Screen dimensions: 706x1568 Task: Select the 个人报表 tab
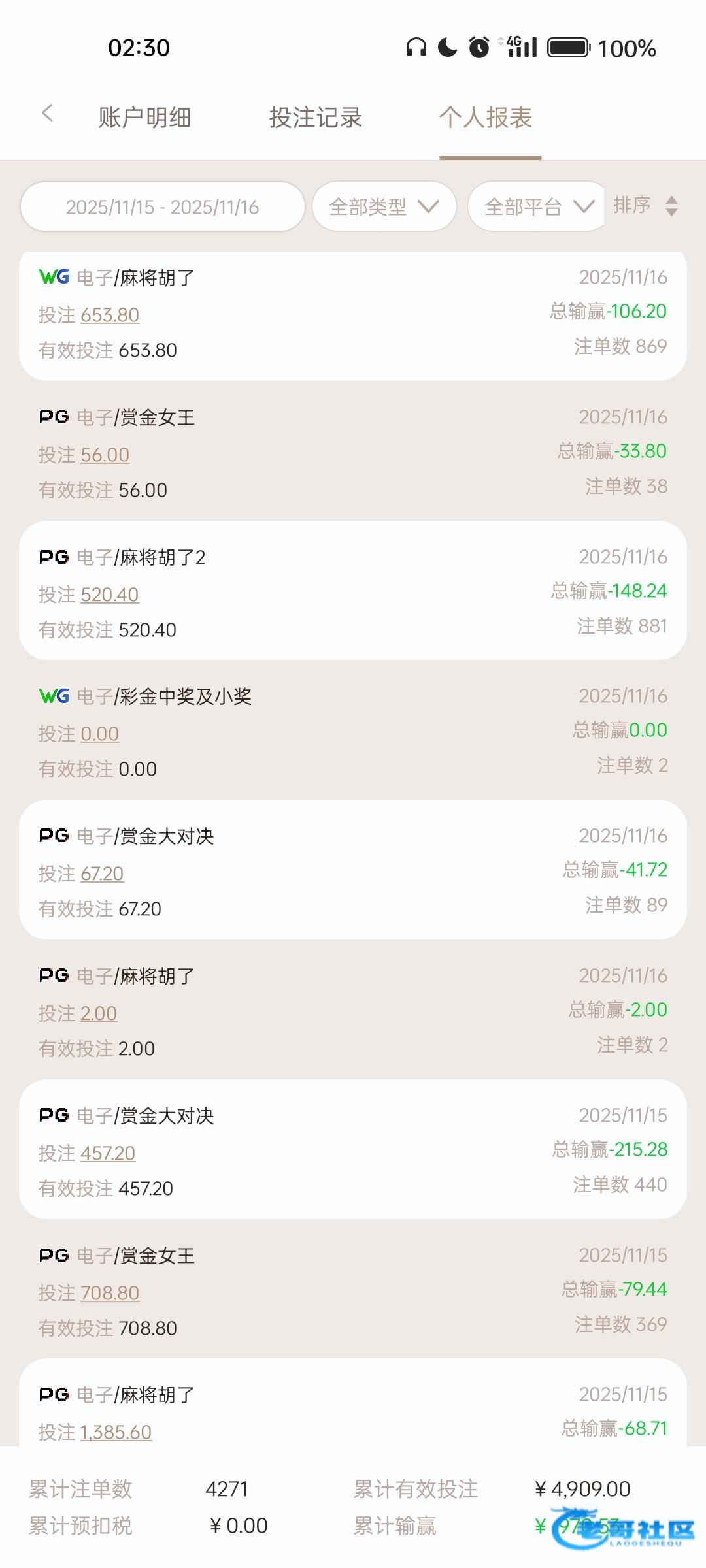click(x=486, y=118)
